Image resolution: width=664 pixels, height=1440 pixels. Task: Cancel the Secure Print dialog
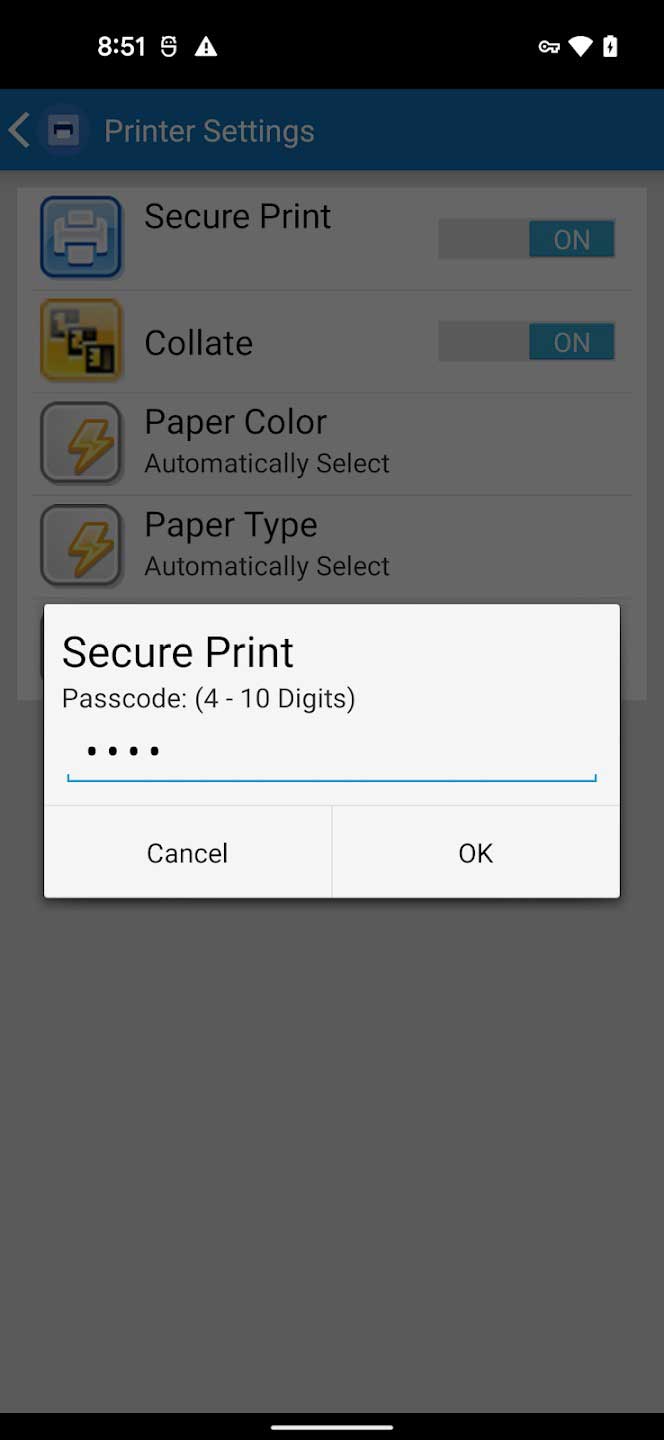(187, 853)
